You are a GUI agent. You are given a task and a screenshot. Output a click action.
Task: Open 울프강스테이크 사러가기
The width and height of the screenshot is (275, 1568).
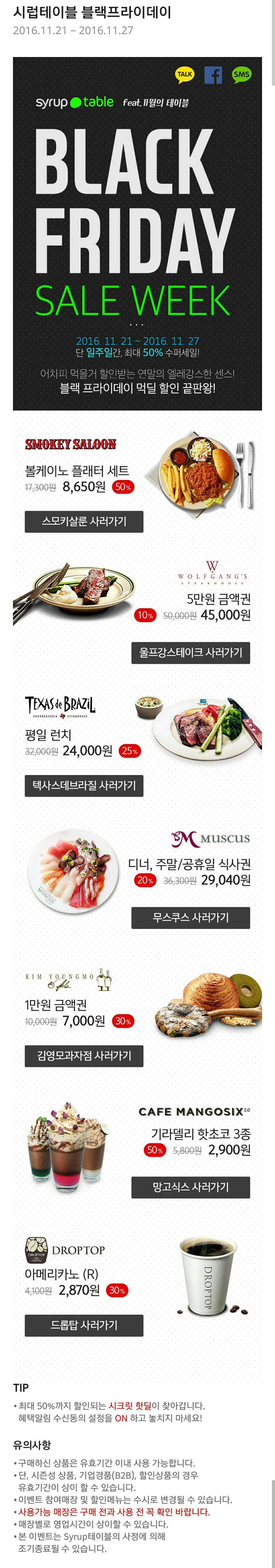coord(190,653)
